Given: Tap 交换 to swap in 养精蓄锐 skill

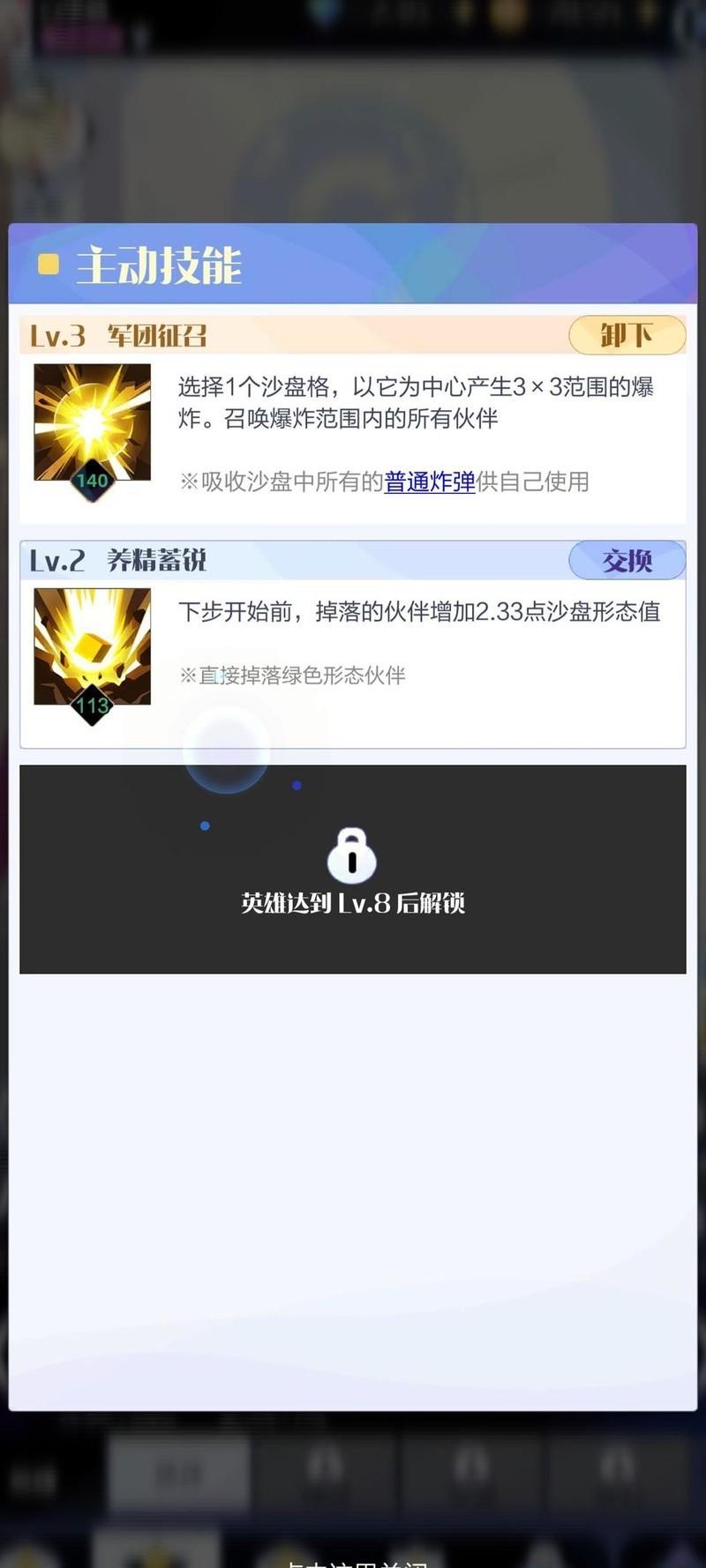Looking at the screenshot, I should 627,560.
